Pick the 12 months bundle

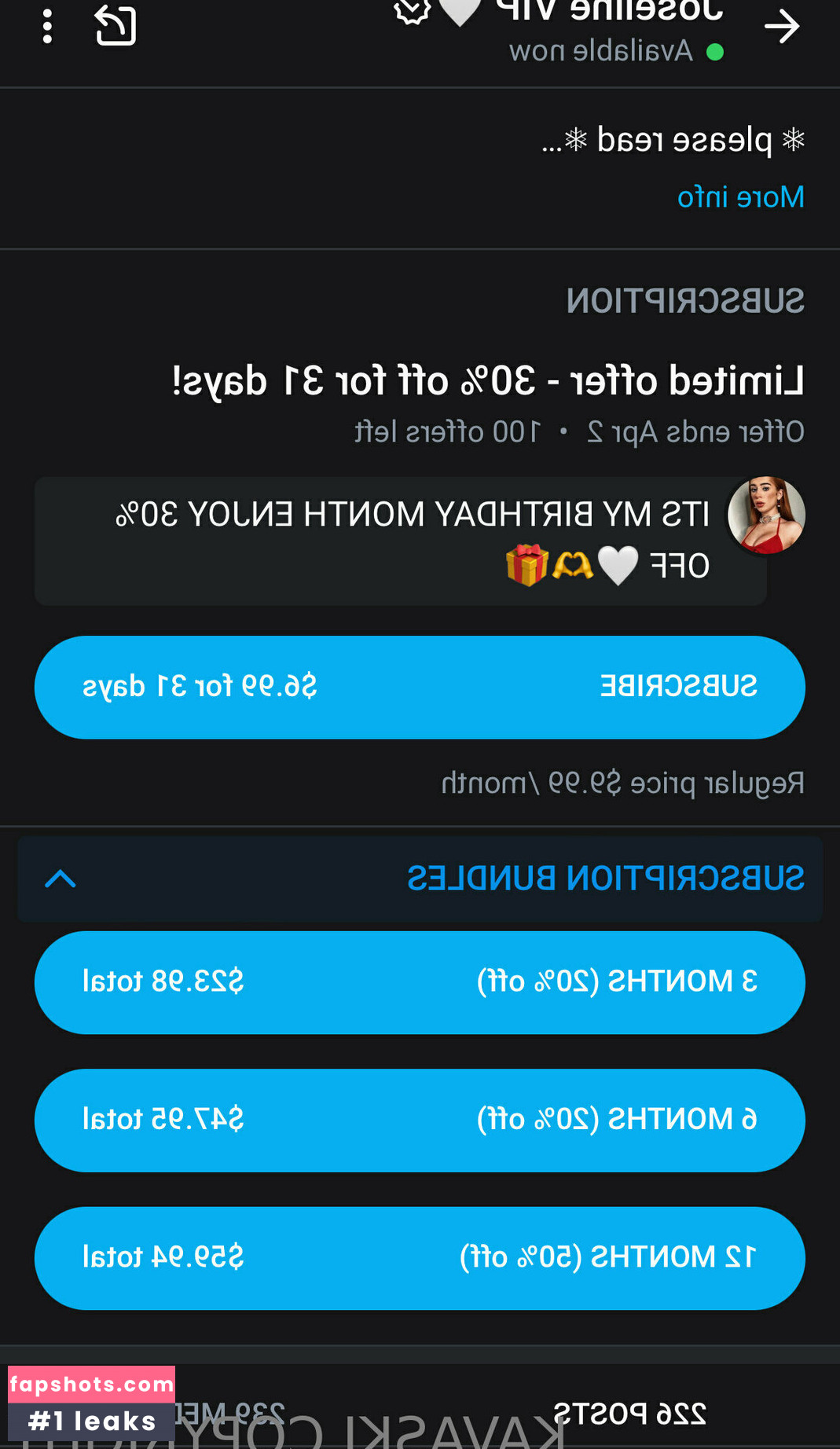point(420,1258)
